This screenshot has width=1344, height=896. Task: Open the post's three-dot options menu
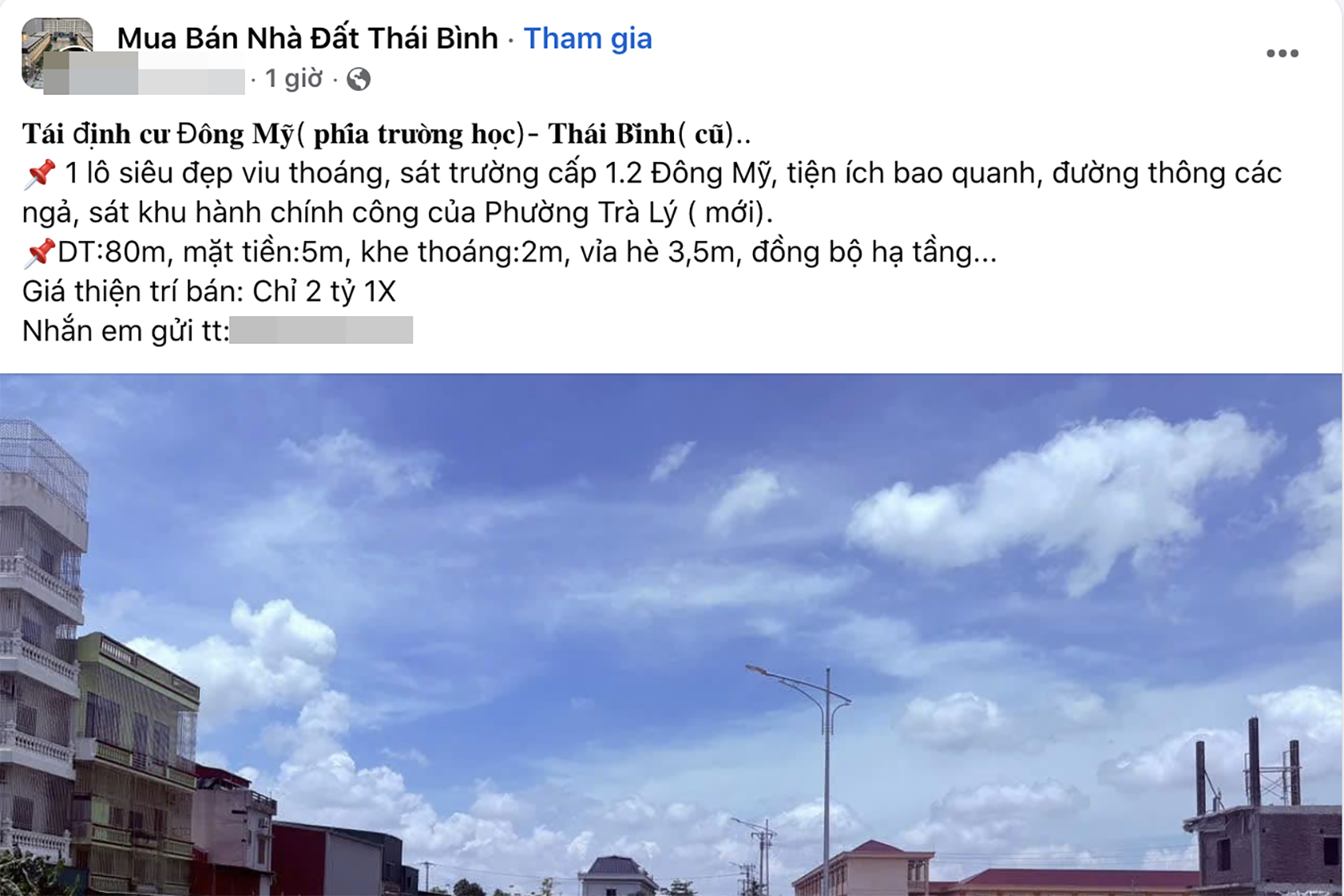click(1282, 54)
